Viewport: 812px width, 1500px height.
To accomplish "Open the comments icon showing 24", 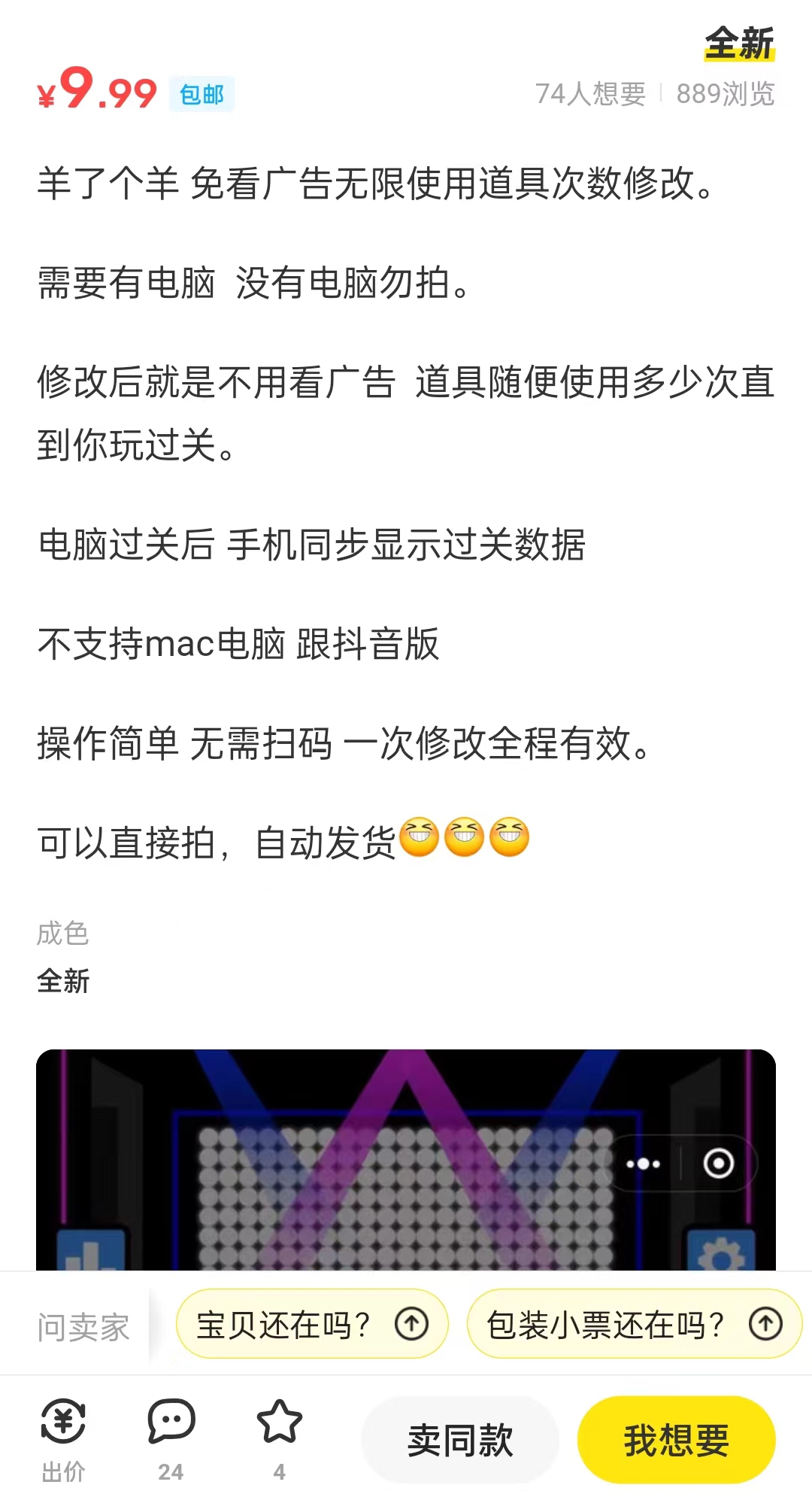I will [x=171, y=1438].
